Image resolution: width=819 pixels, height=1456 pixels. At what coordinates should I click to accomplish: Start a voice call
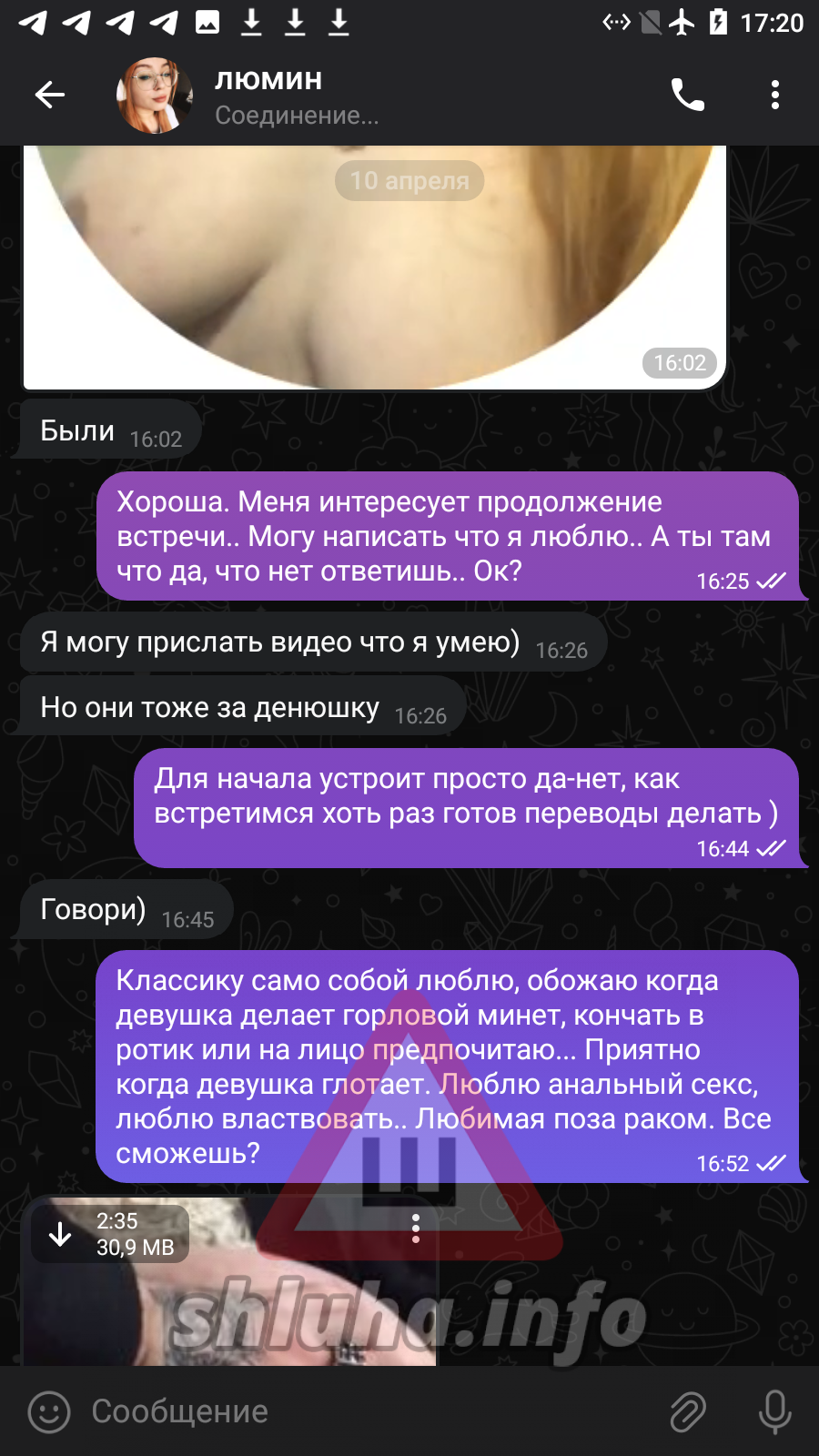tap(688, 95)
